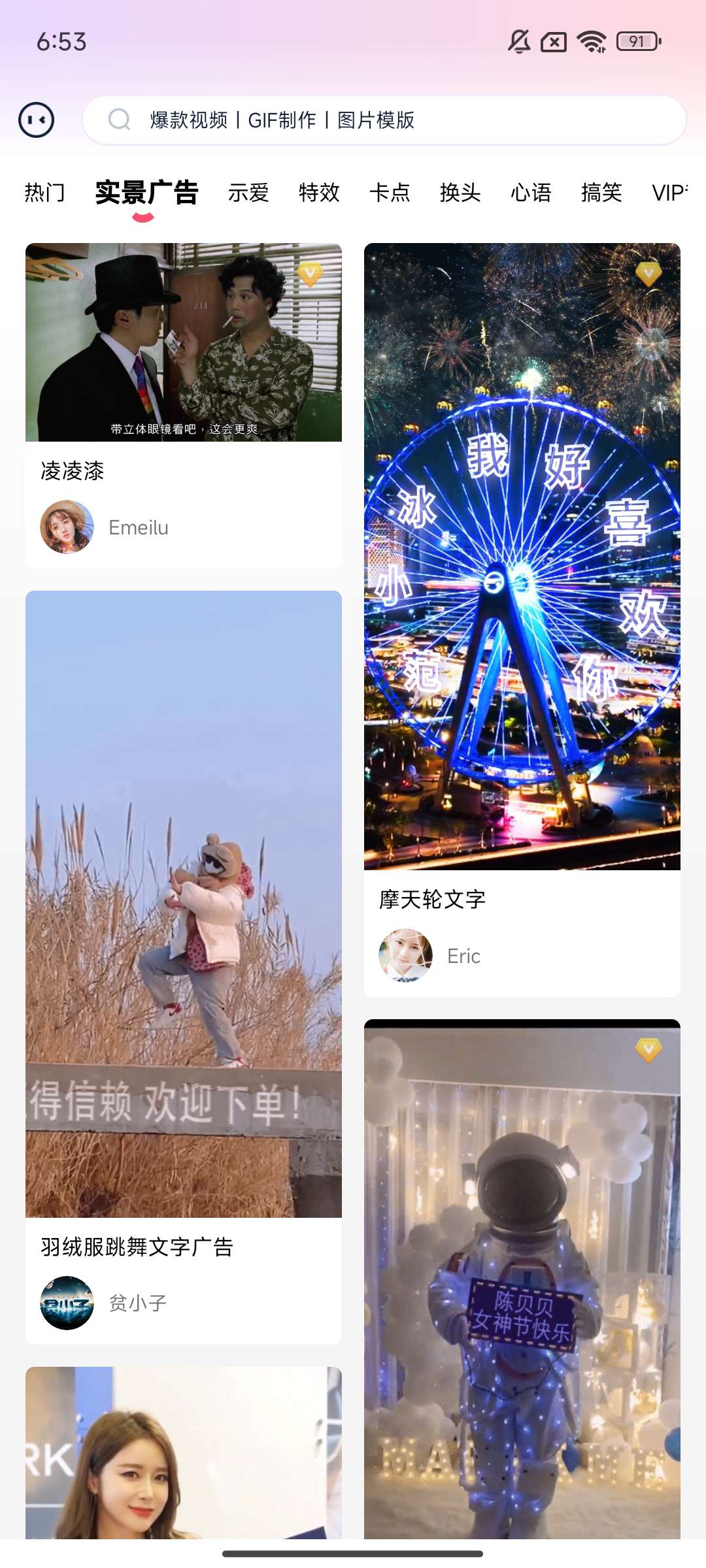
Task: Switch to the 示爱 tab
Action: pos(248,193)
